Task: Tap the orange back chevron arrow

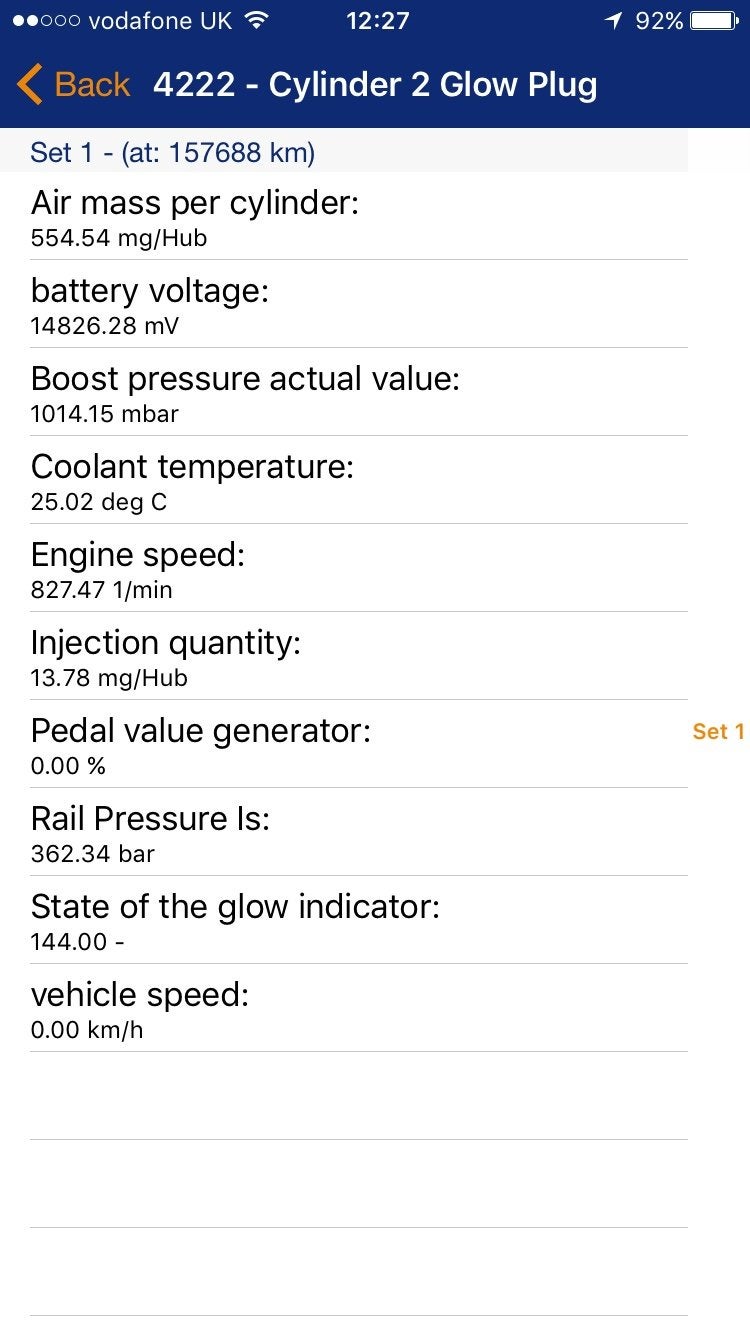Action: tap(29, 84)
